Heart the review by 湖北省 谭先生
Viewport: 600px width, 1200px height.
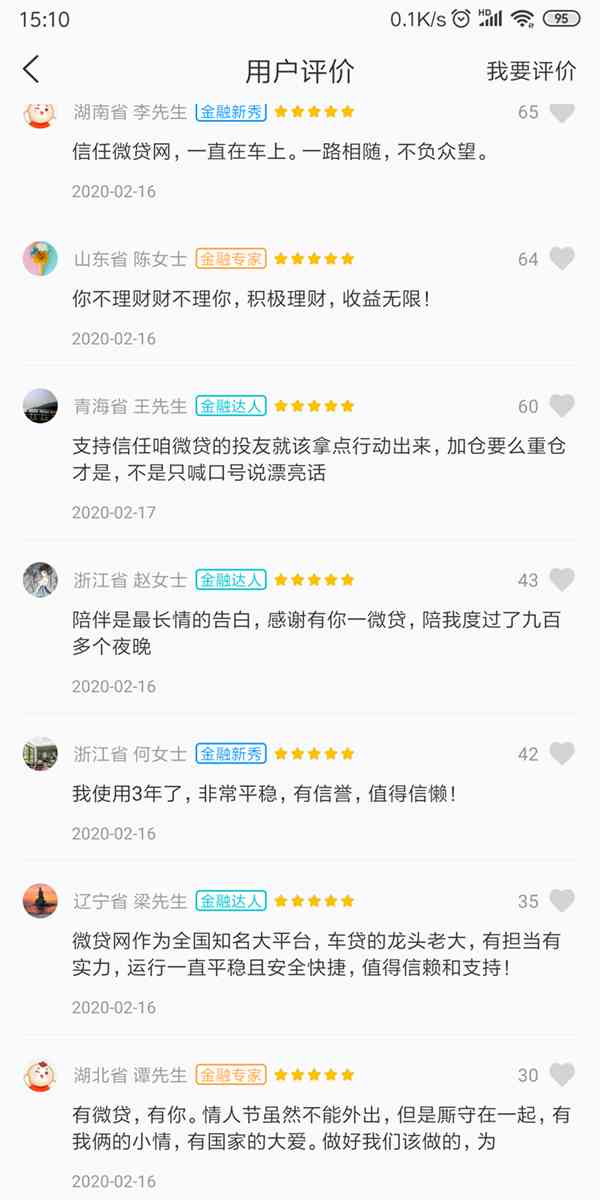coord(563,1075)
